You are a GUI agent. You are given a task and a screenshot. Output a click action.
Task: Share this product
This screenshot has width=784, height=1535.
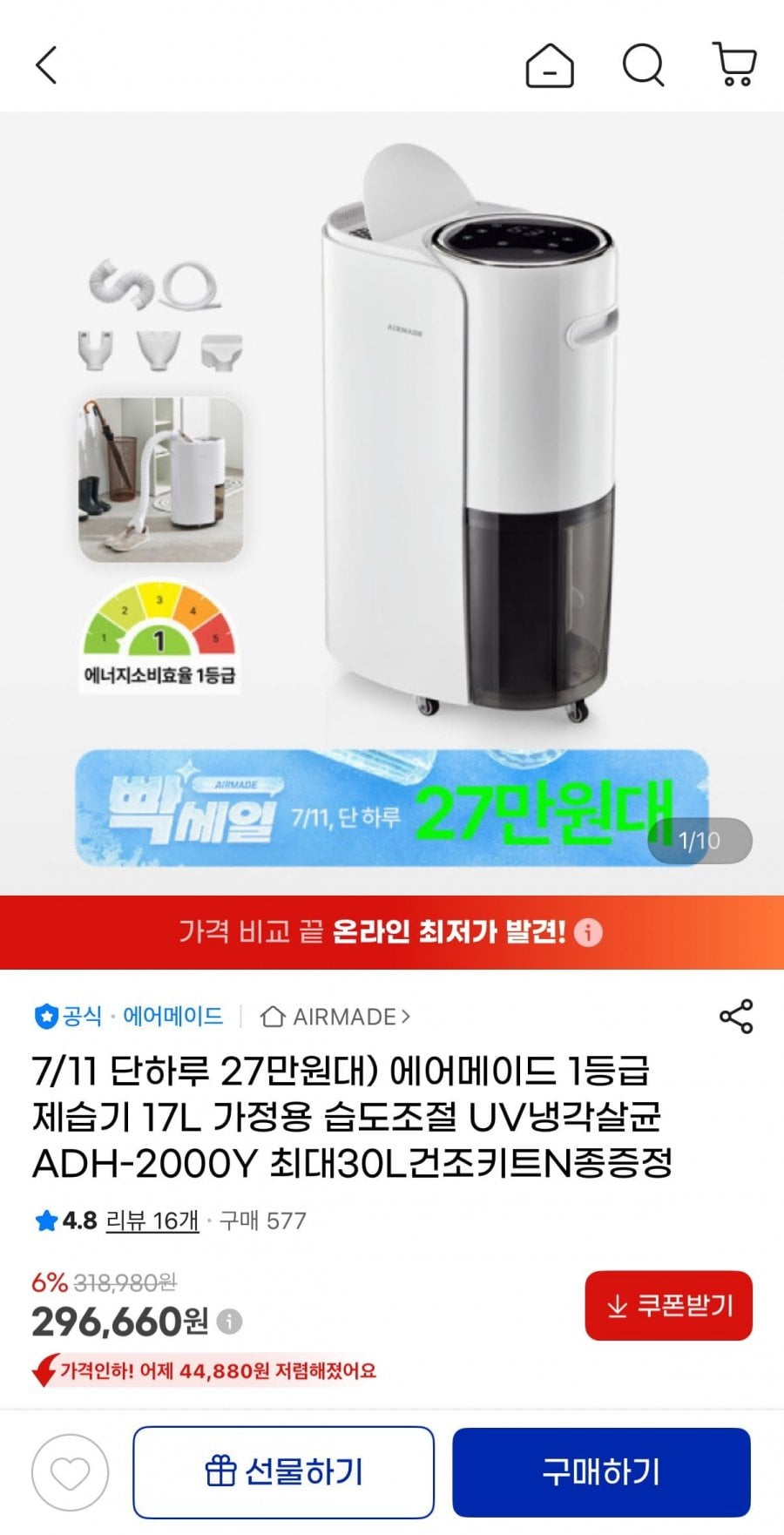click(736, 1017)
